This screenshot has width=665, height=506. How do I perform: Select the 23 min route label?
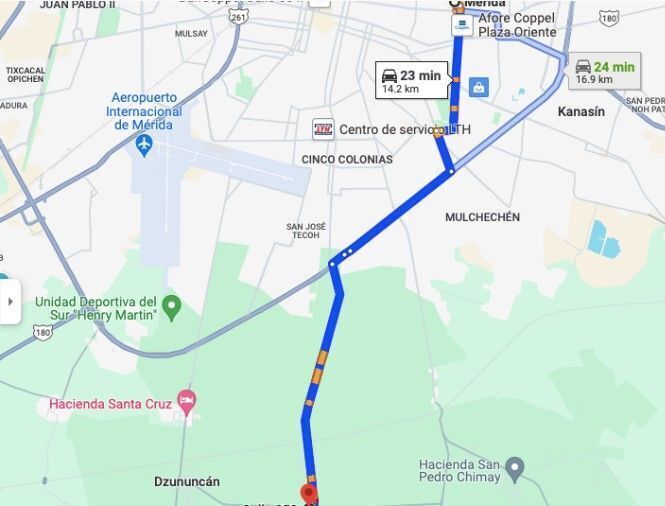click(410, 81)
